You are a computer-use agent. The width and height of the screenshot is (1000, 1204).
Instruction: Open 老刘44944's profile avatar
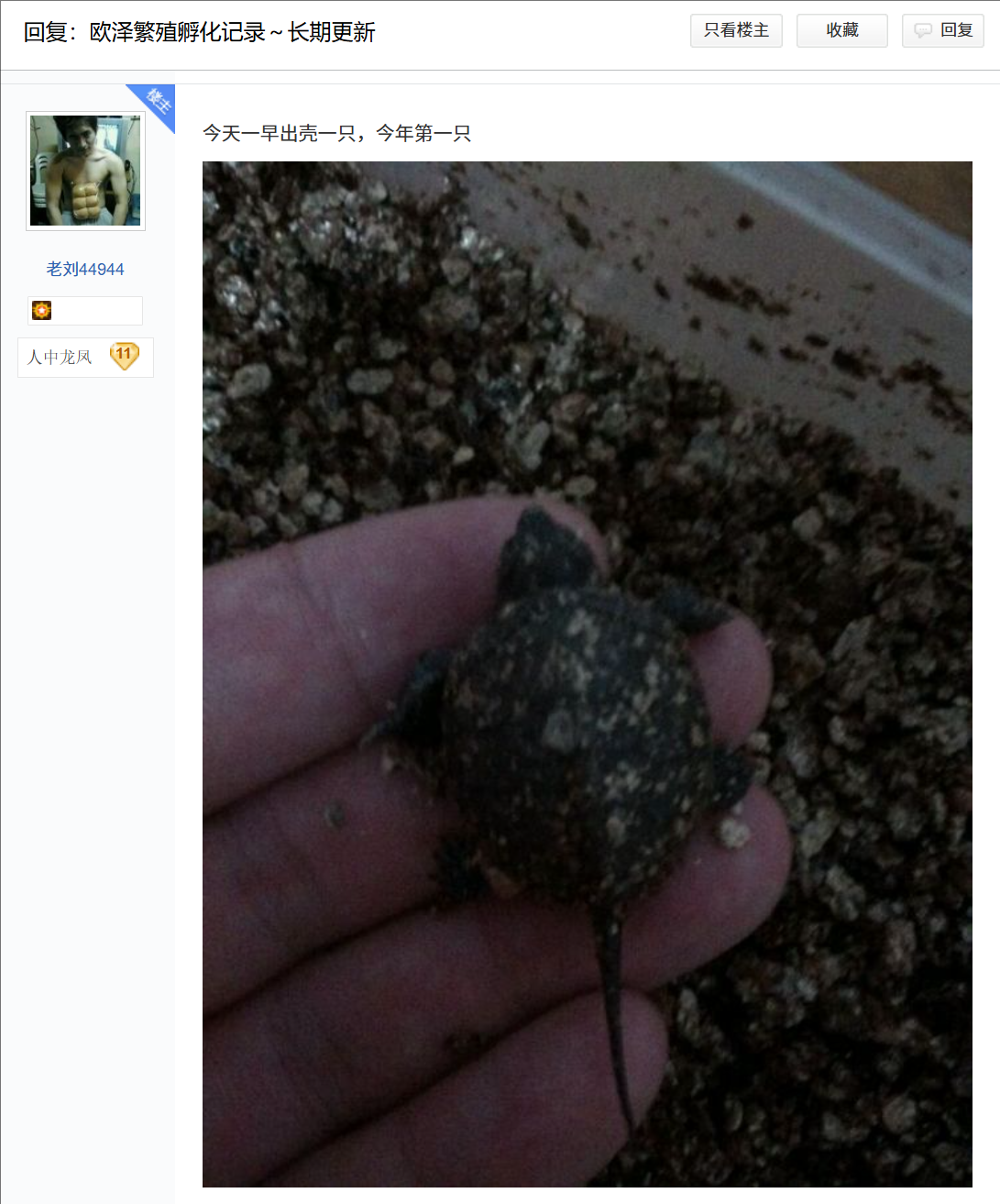tap(85, 171)
